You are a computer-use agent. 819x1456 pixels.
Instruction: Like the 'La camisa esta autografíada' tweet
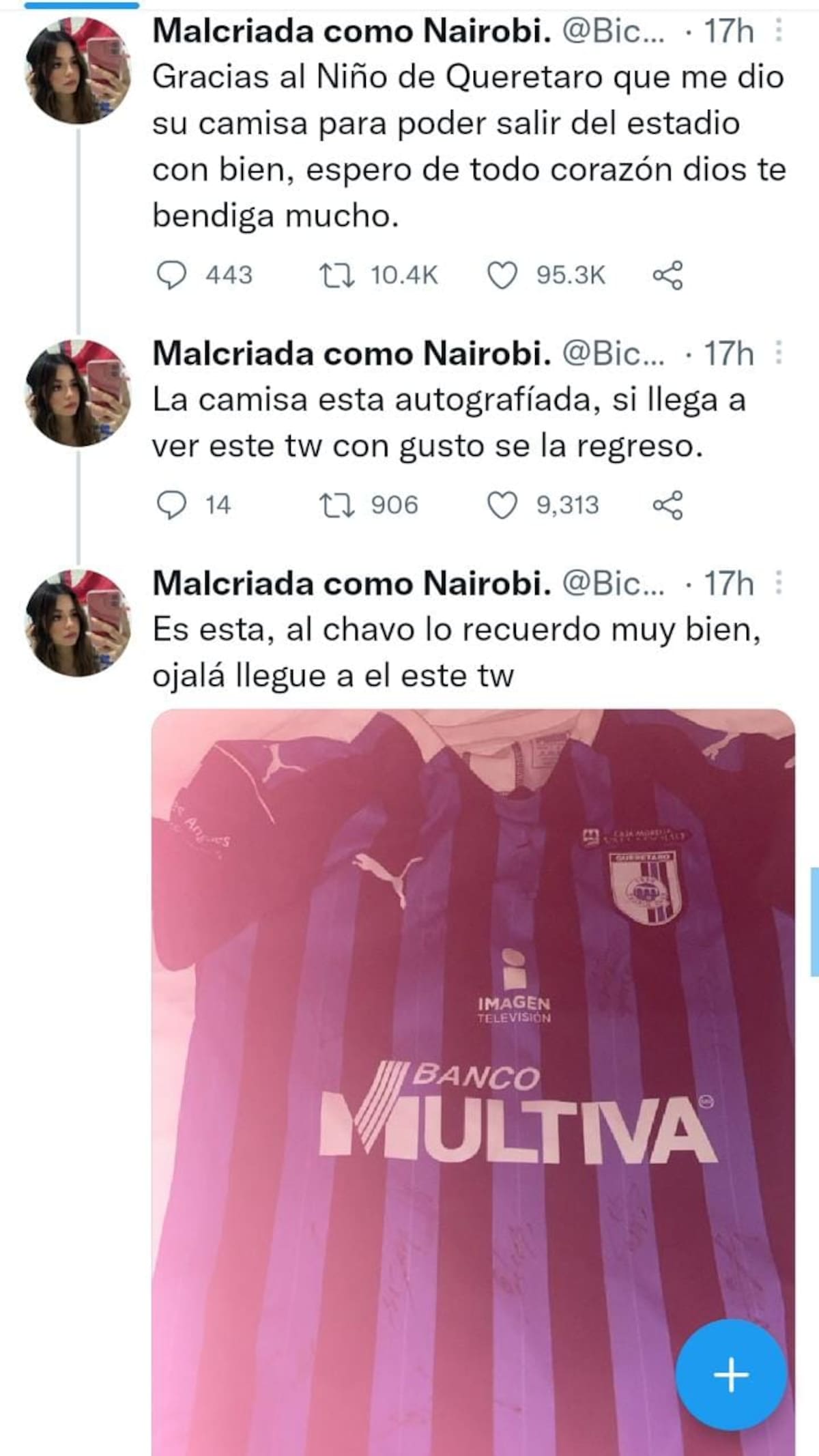(502, 505)
